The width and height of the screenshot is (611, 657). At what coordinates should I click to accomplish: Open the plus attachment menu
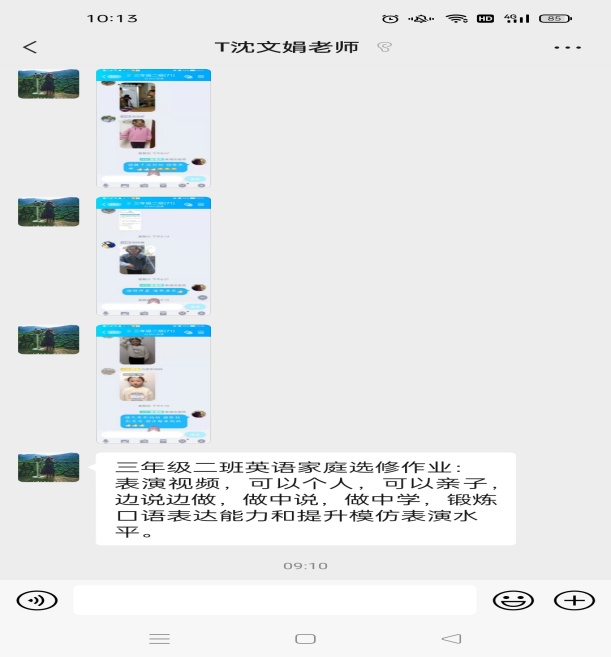click(x=574, y=600)
